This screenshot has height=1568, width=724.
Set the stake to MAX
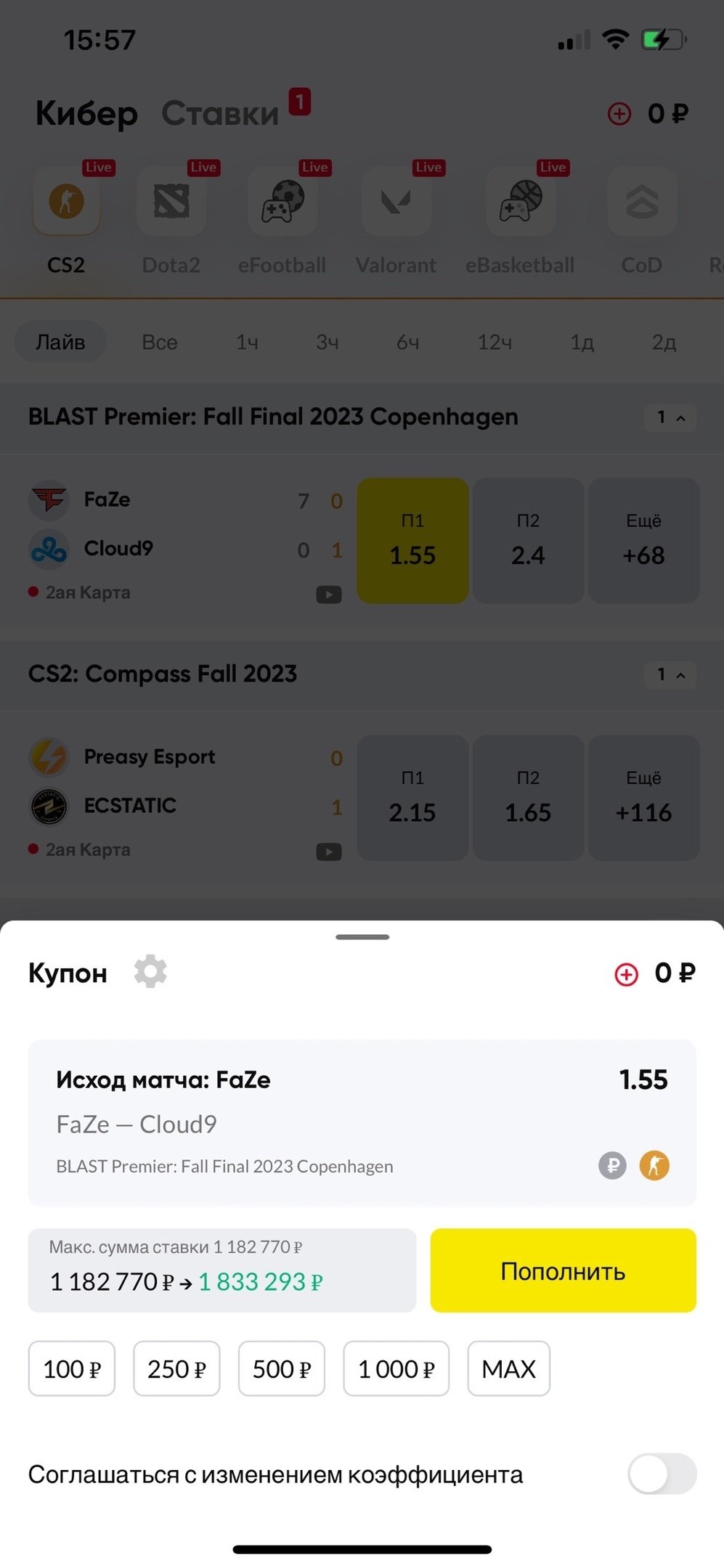click(x=508, y=1368)
